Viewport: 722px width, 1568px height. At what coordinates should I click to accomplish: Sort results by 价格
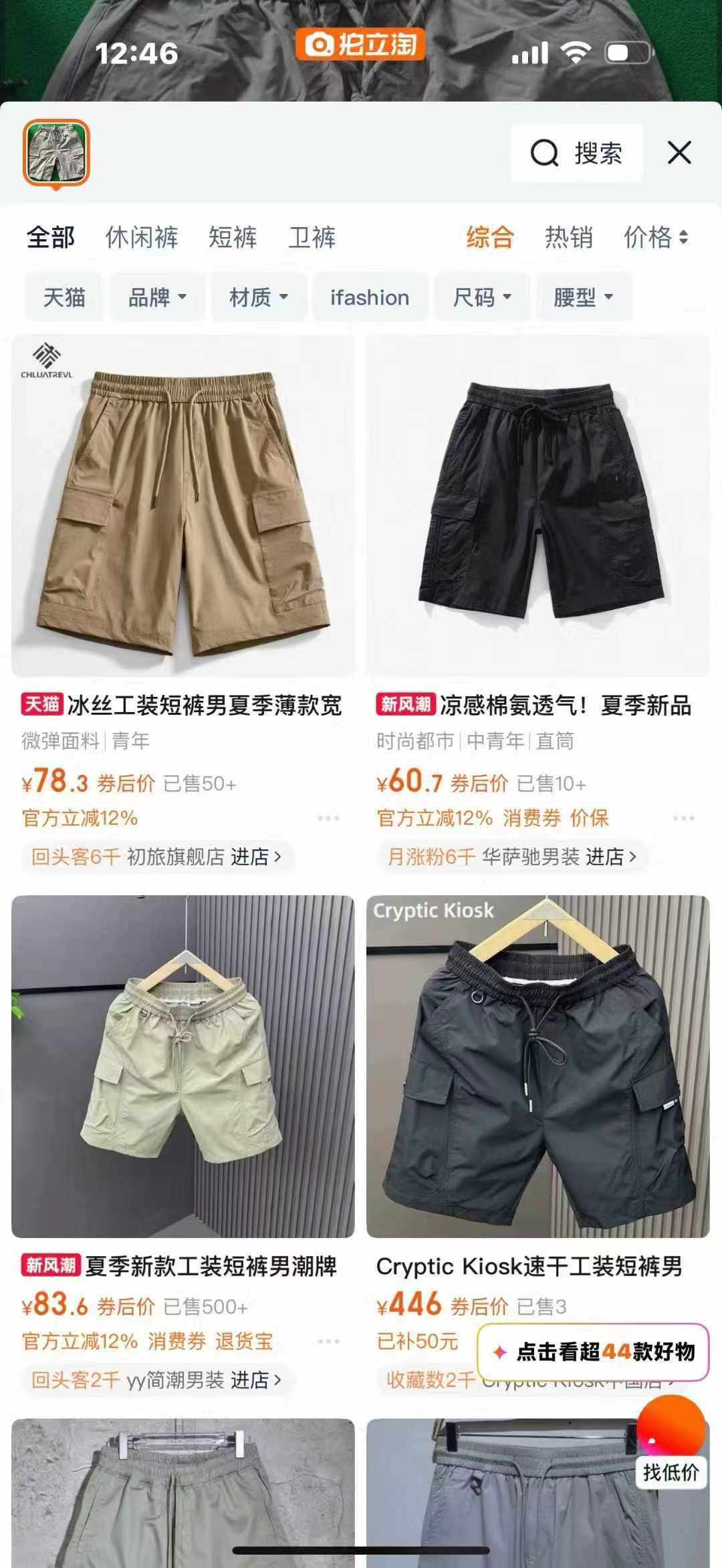point(656,237)
